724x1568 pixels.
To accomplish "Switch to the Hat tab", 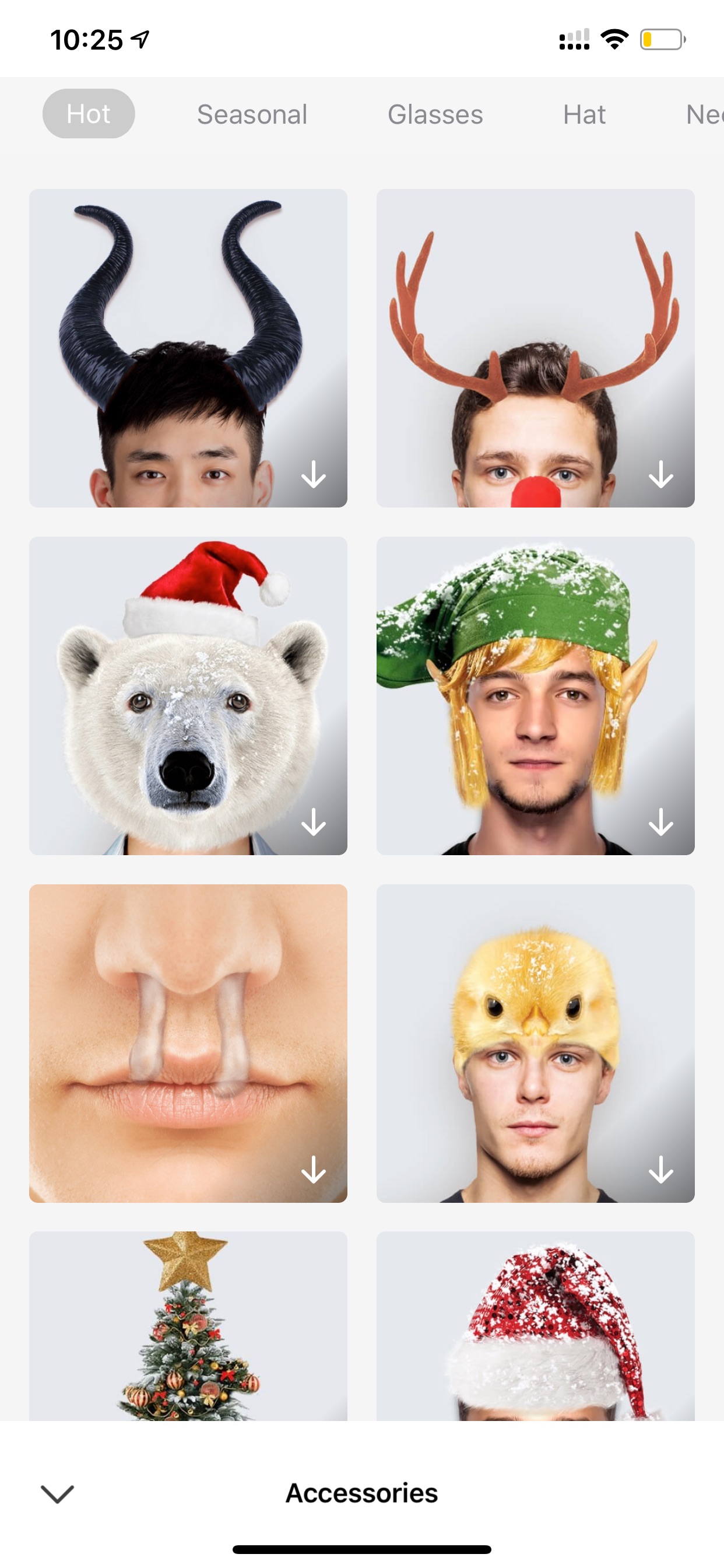I will click(x=584, y=114).
